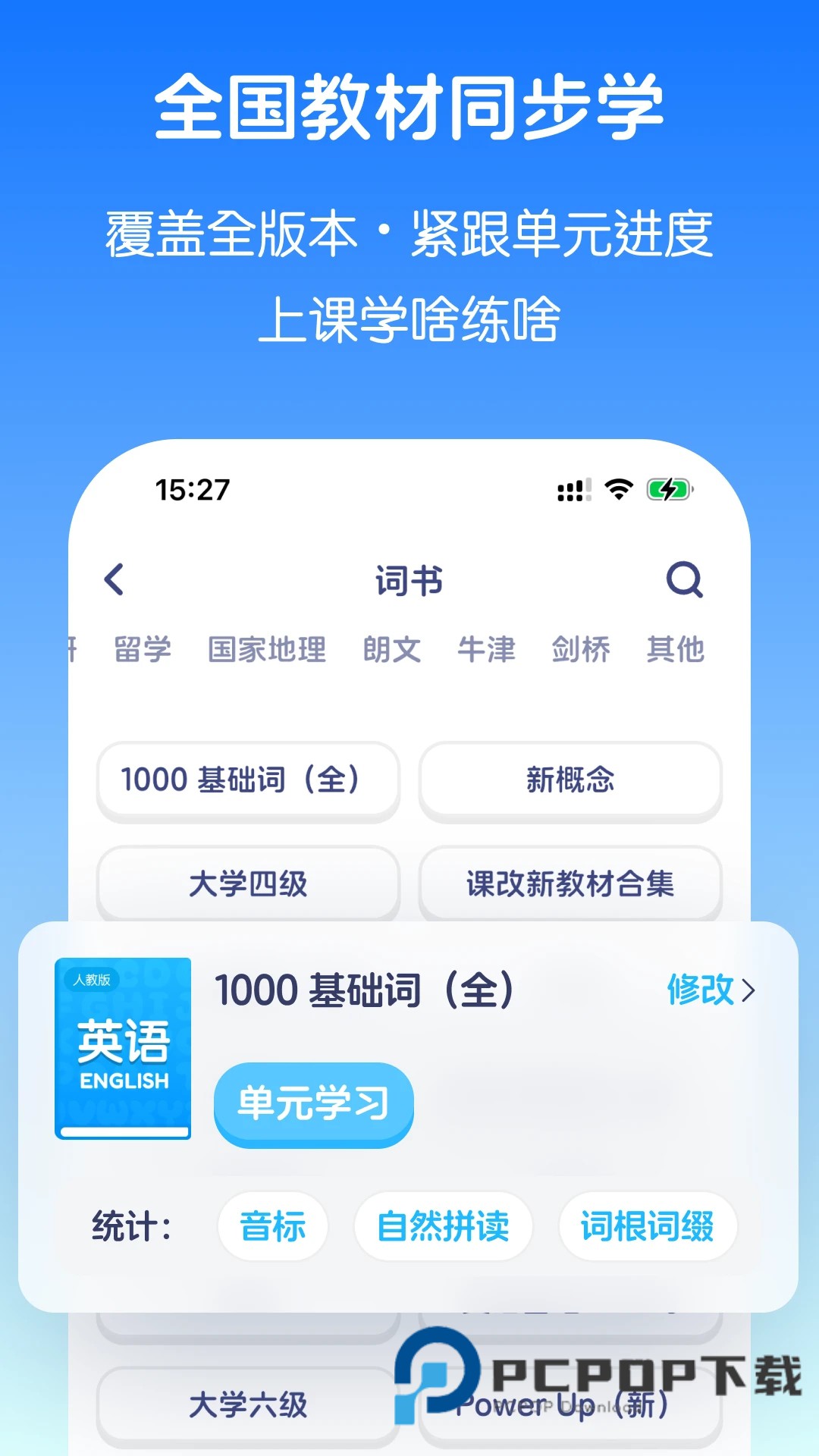Tap the charging battery indicator
819x1456 pixels.
coord(667,489)
